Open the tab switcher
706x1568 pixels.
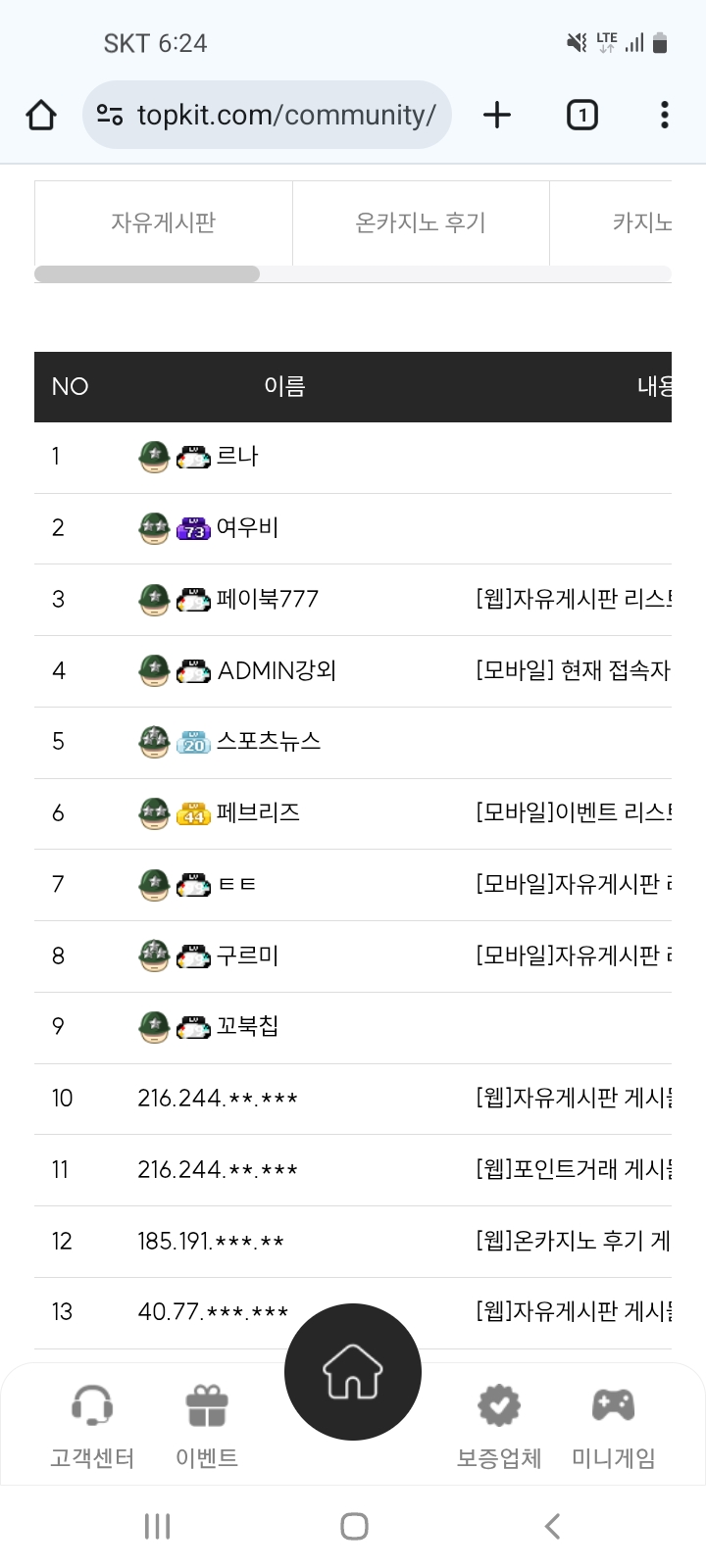582,115
